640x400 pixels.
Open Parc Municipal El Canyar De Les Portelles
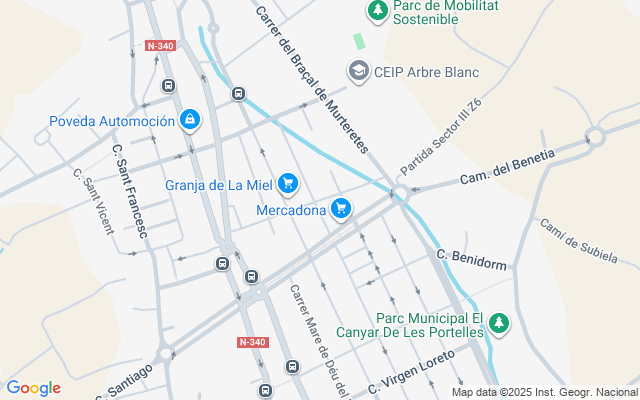pos(499,323)
